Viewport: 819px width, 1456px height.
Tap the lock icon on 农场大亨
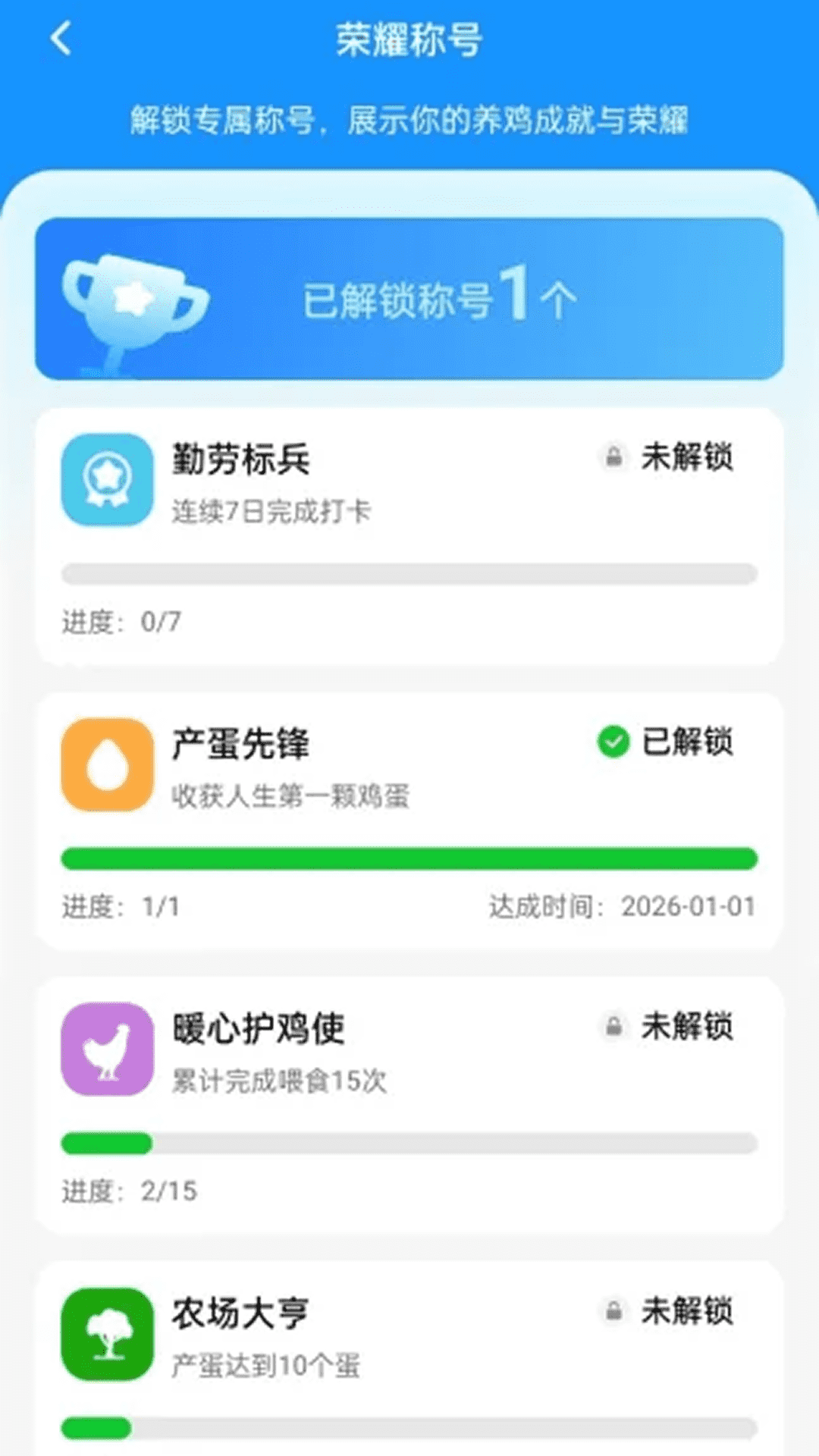(613, 1312)
